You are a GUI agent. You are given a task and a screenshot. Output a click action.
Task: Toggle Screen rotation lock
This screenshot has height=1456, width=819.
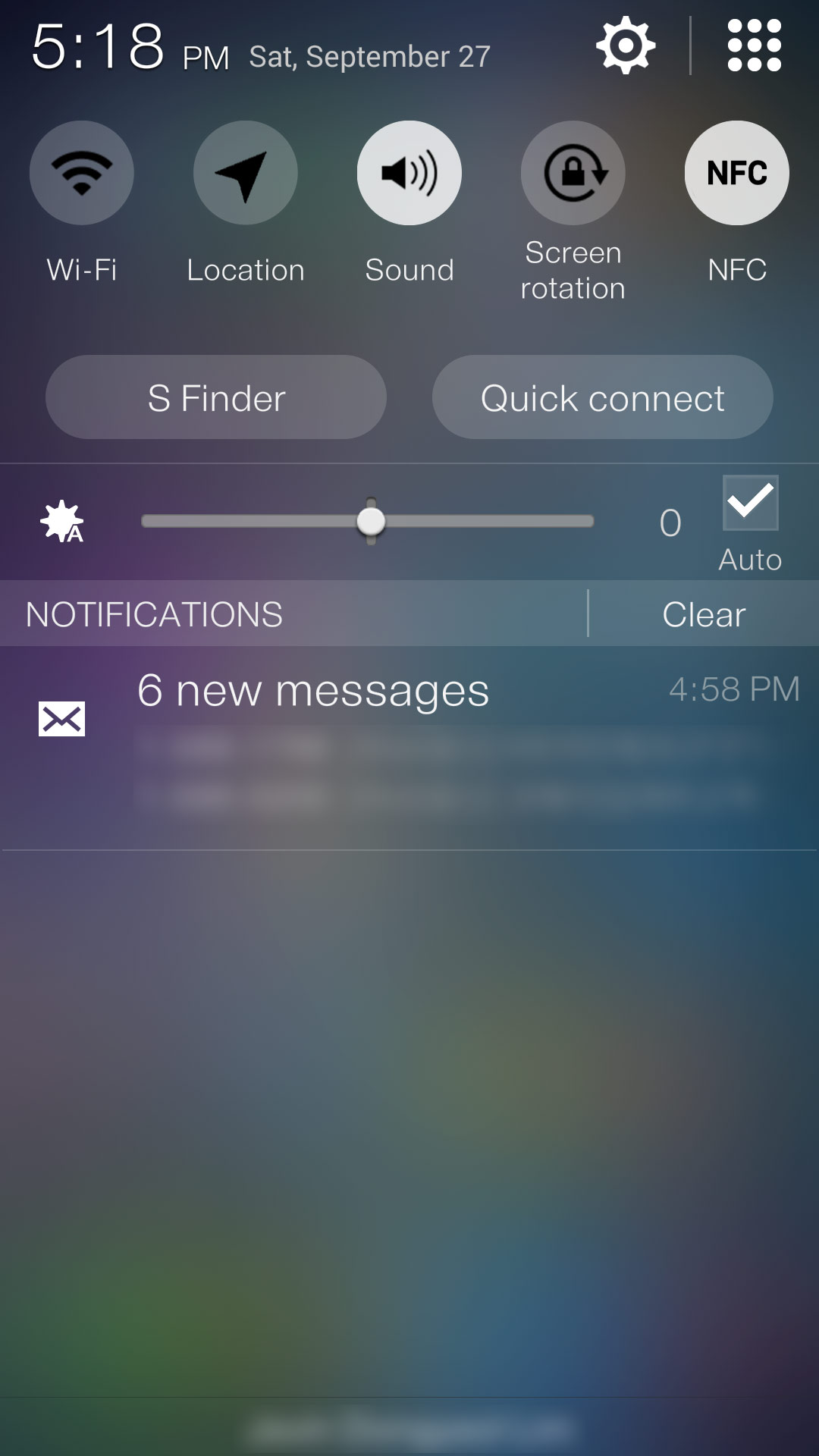pos(573,173)
